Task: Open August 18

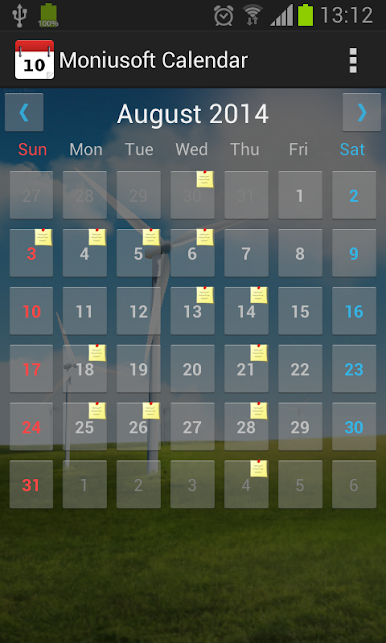Action: (85, 369)
